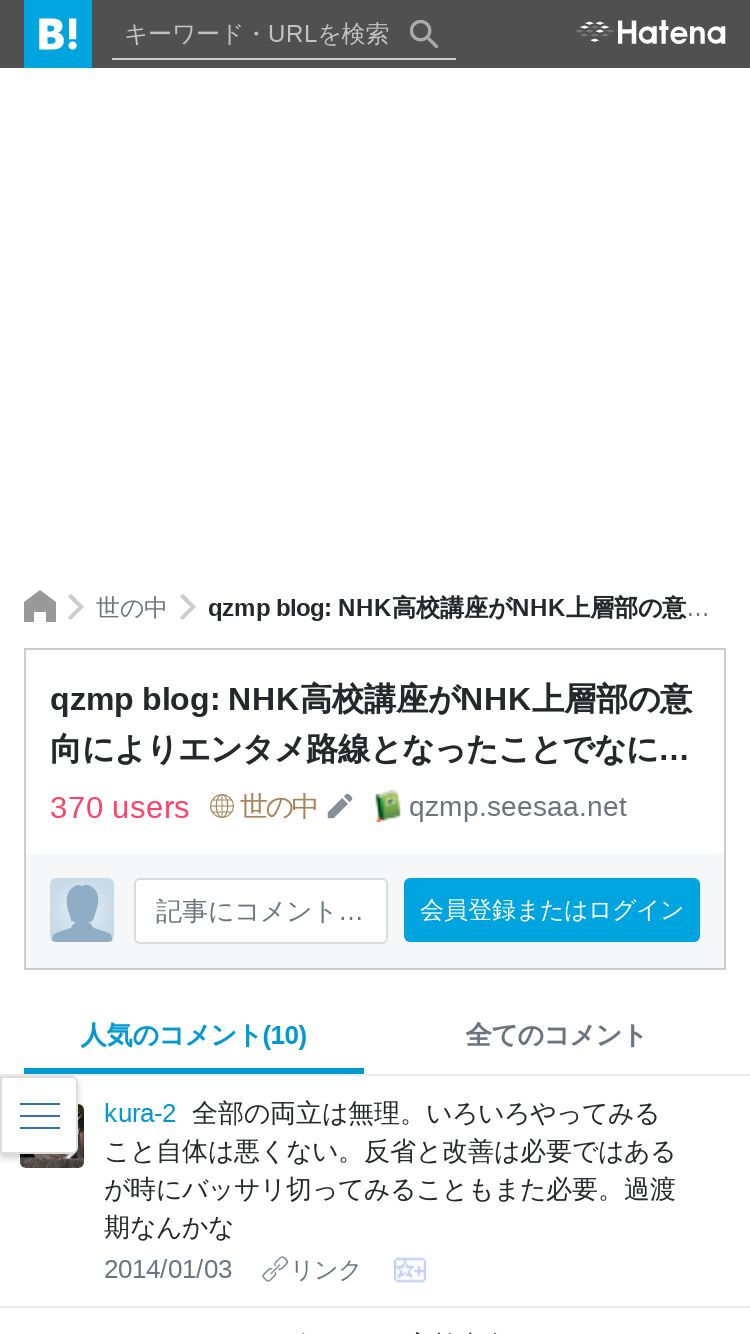Image resolution: width=750 pixels, height=1334 pixels.
Task: Tap the search magnifier icon
Action: tap(424, 34)
